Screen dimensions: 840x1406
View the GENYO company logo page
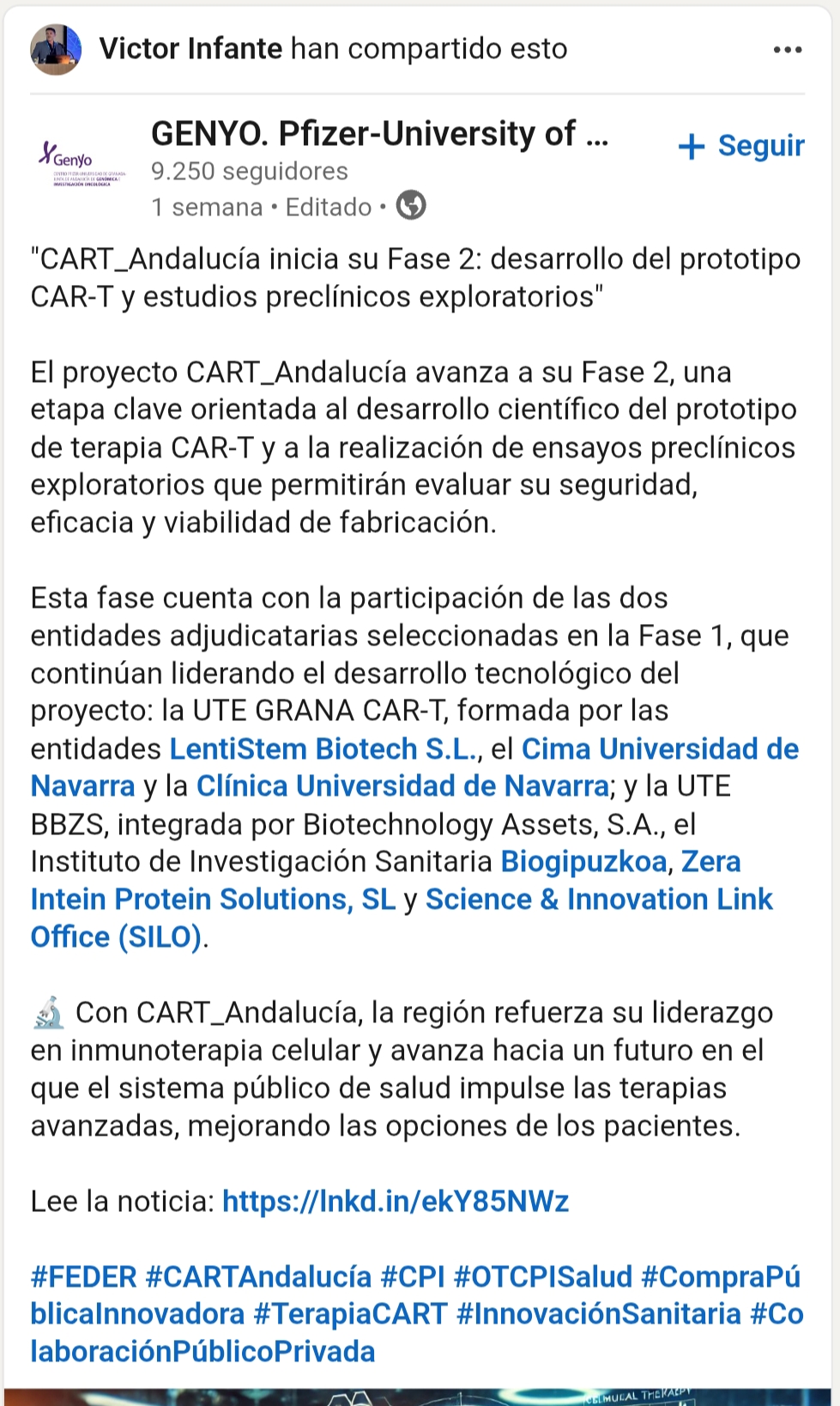tap(82, 162)
